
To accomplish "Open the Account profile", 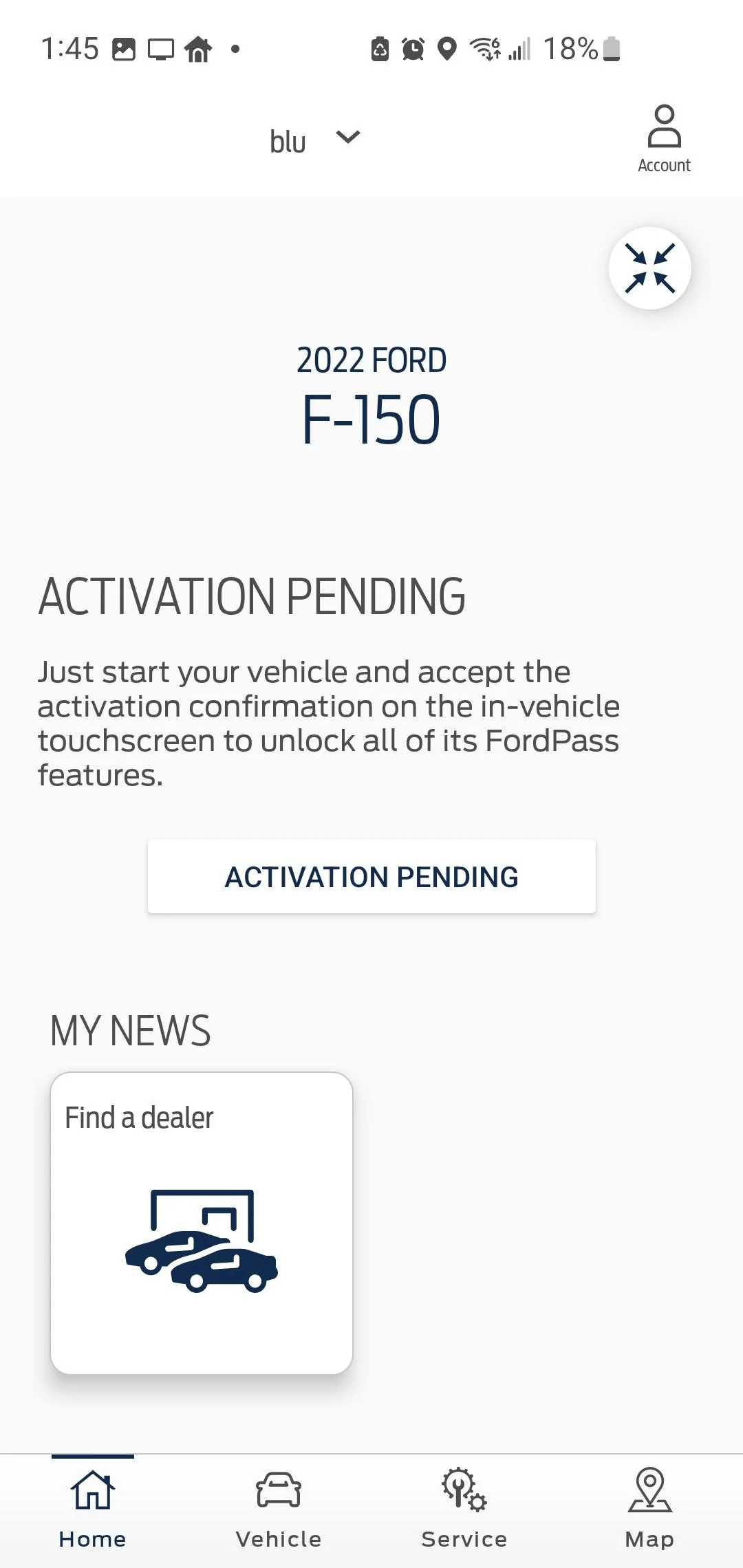I will pos(663,138).
